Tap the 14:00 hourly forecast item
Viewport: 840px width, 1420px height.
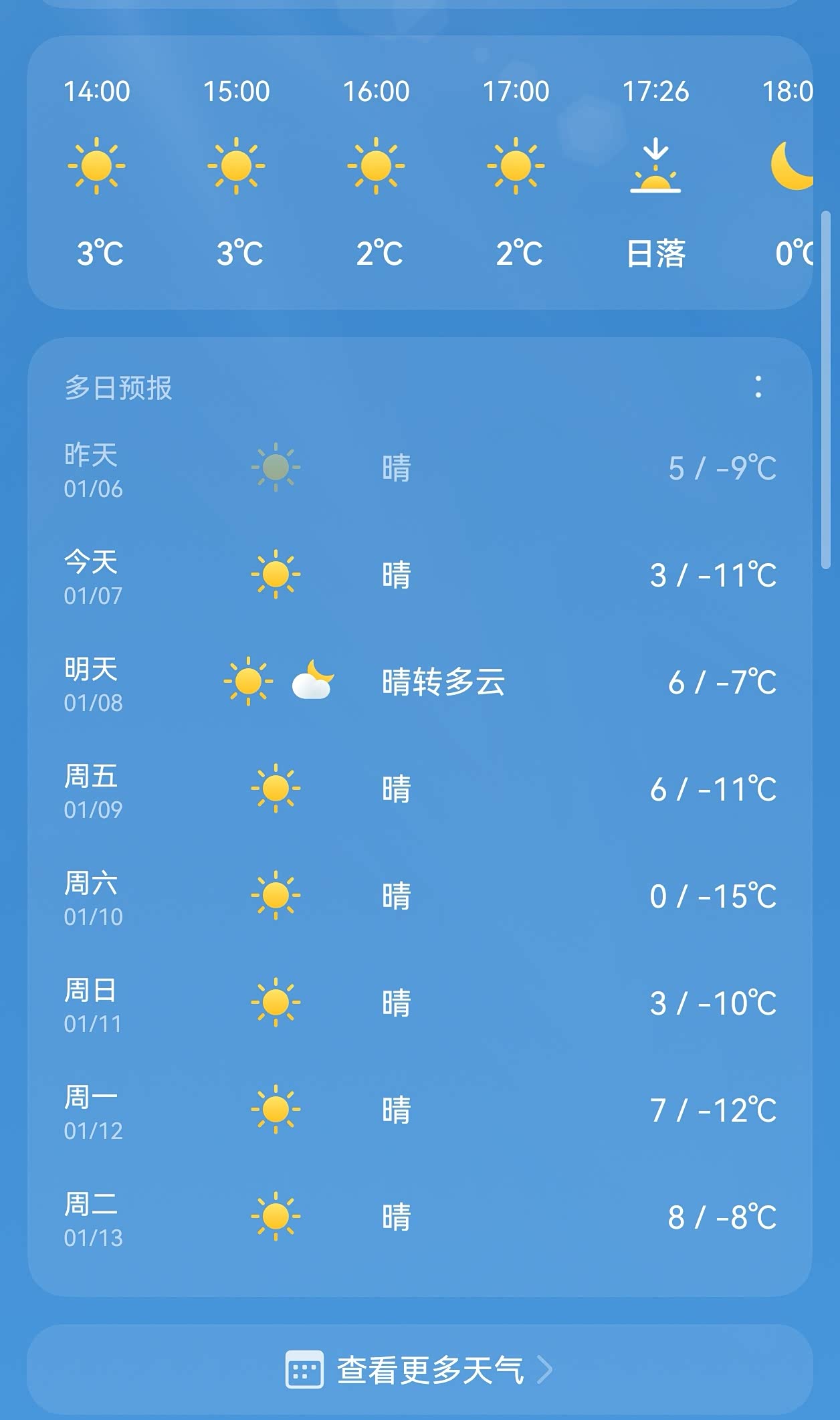97,173
